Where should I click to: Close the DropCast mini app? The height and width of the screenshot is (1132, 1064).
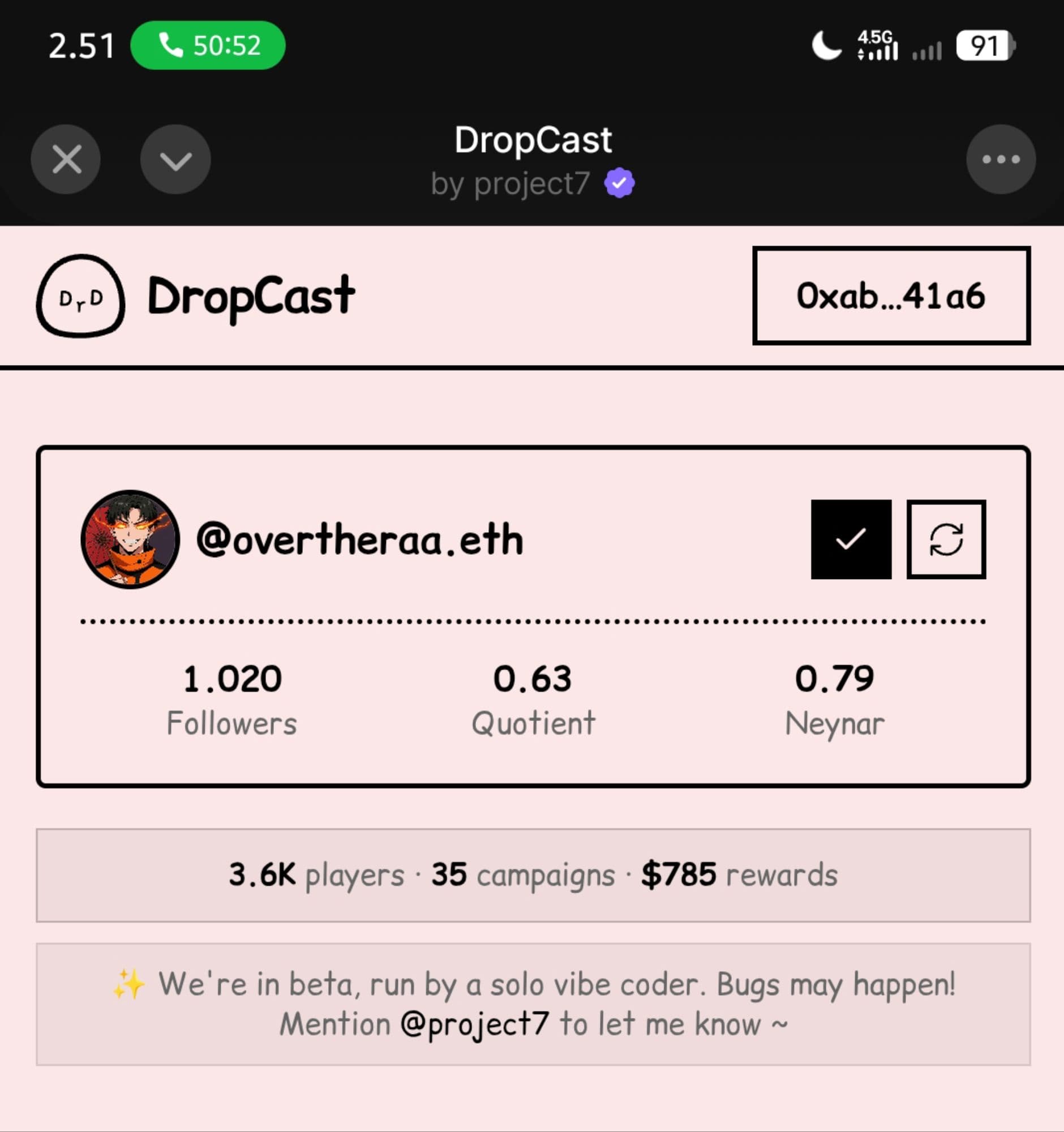click(x=66, y=159)
